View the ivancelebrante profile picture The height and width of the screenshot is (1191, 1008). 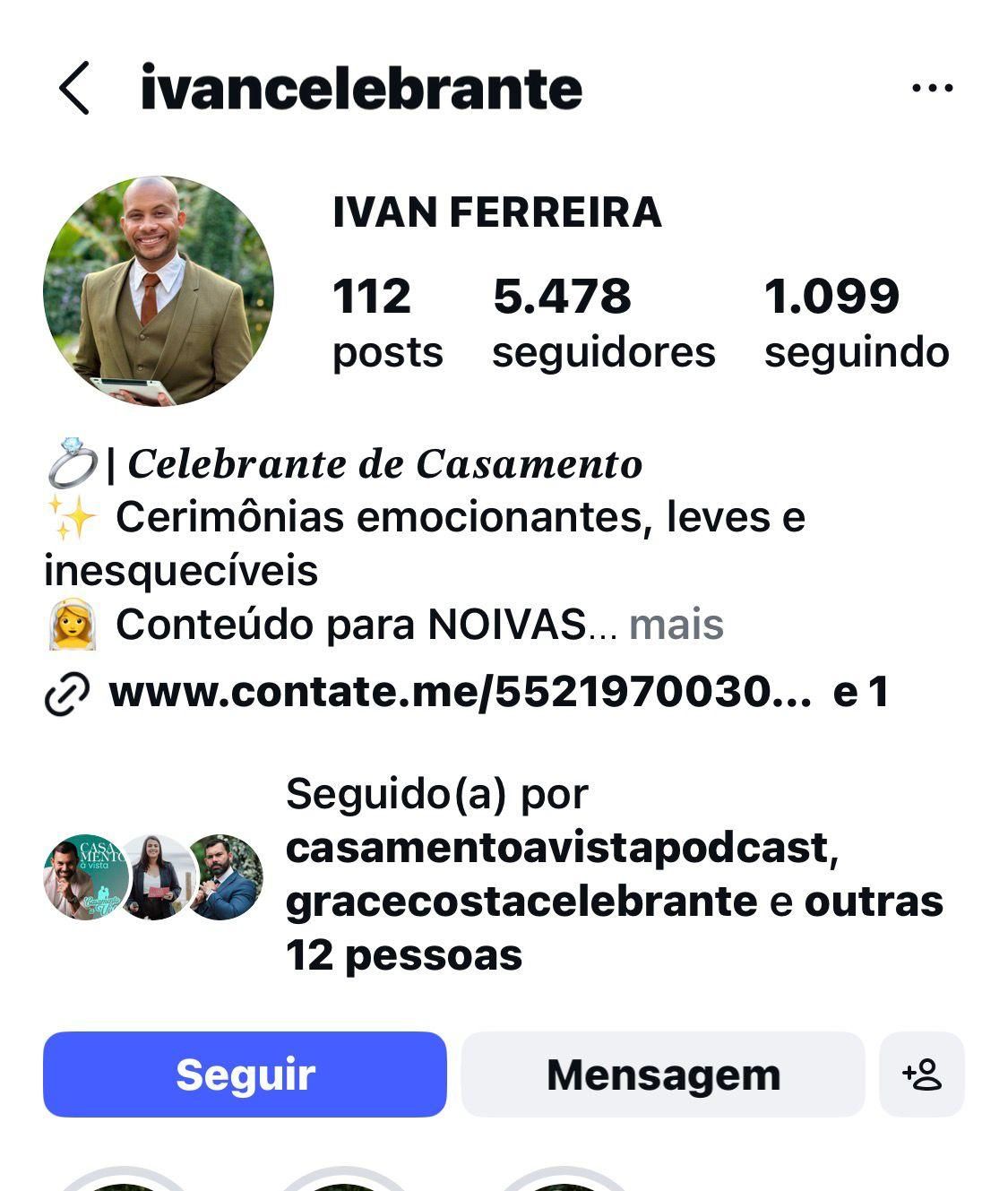159,291
